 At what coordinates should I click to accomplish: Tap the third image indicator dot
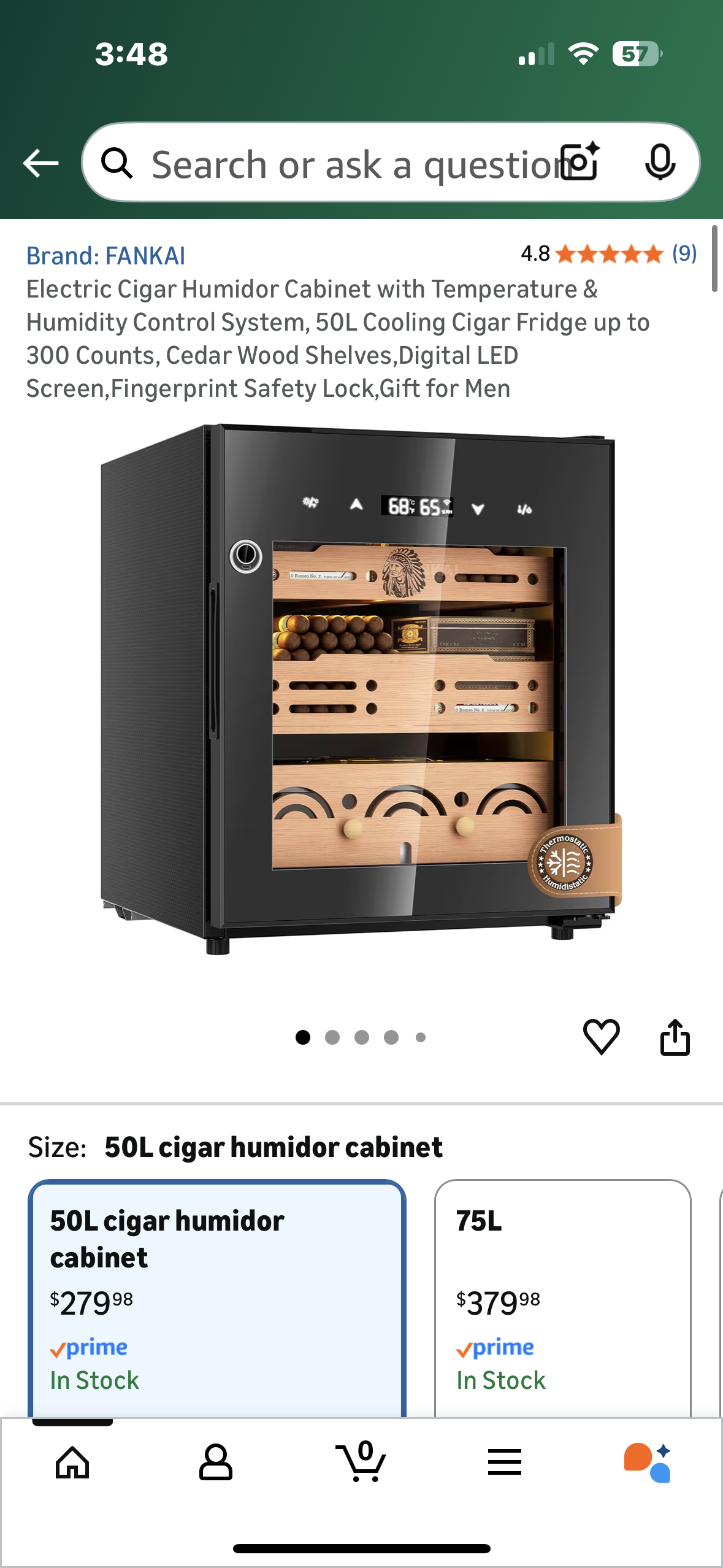click(x=362, y=1037)
